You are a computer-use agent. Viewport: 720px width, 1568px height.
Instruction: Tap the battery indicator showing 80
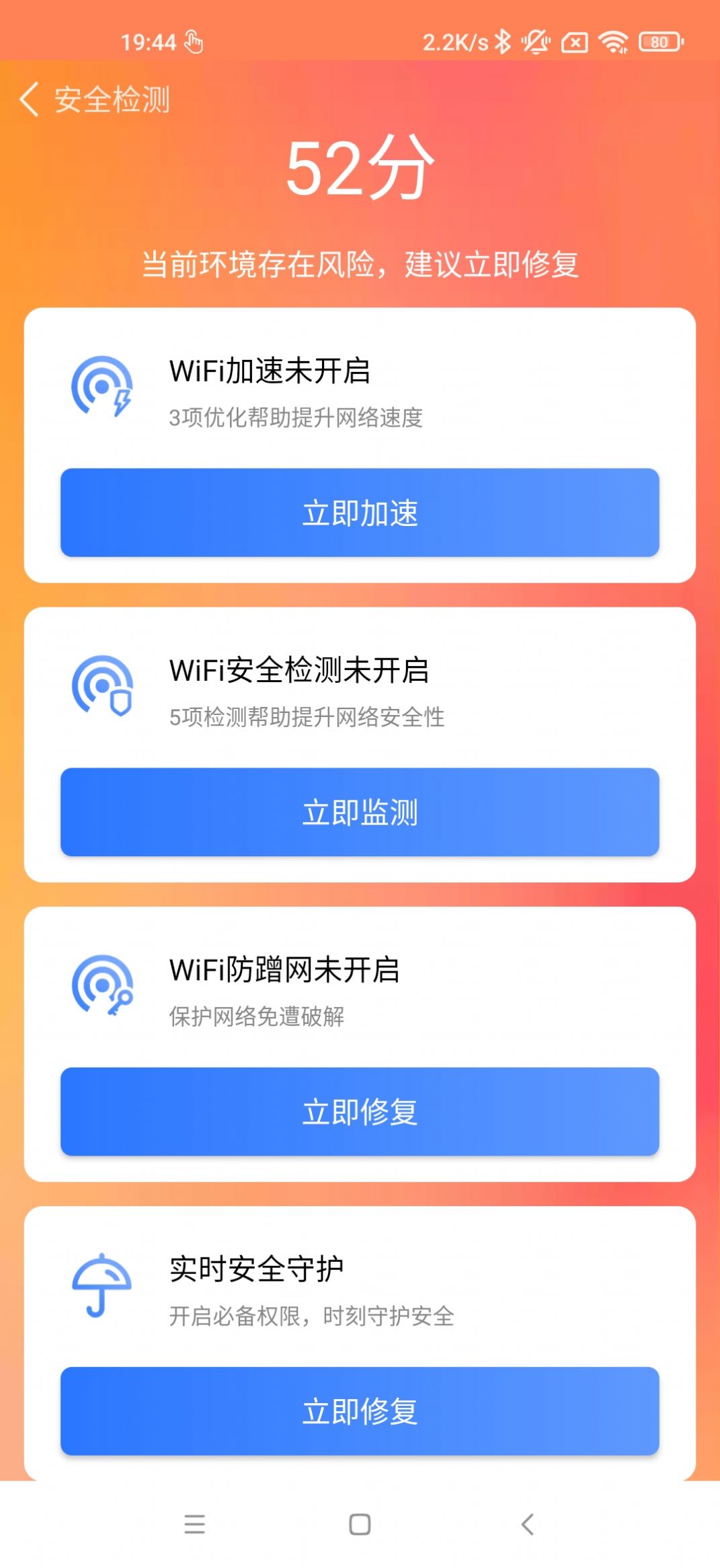point(659,42)
